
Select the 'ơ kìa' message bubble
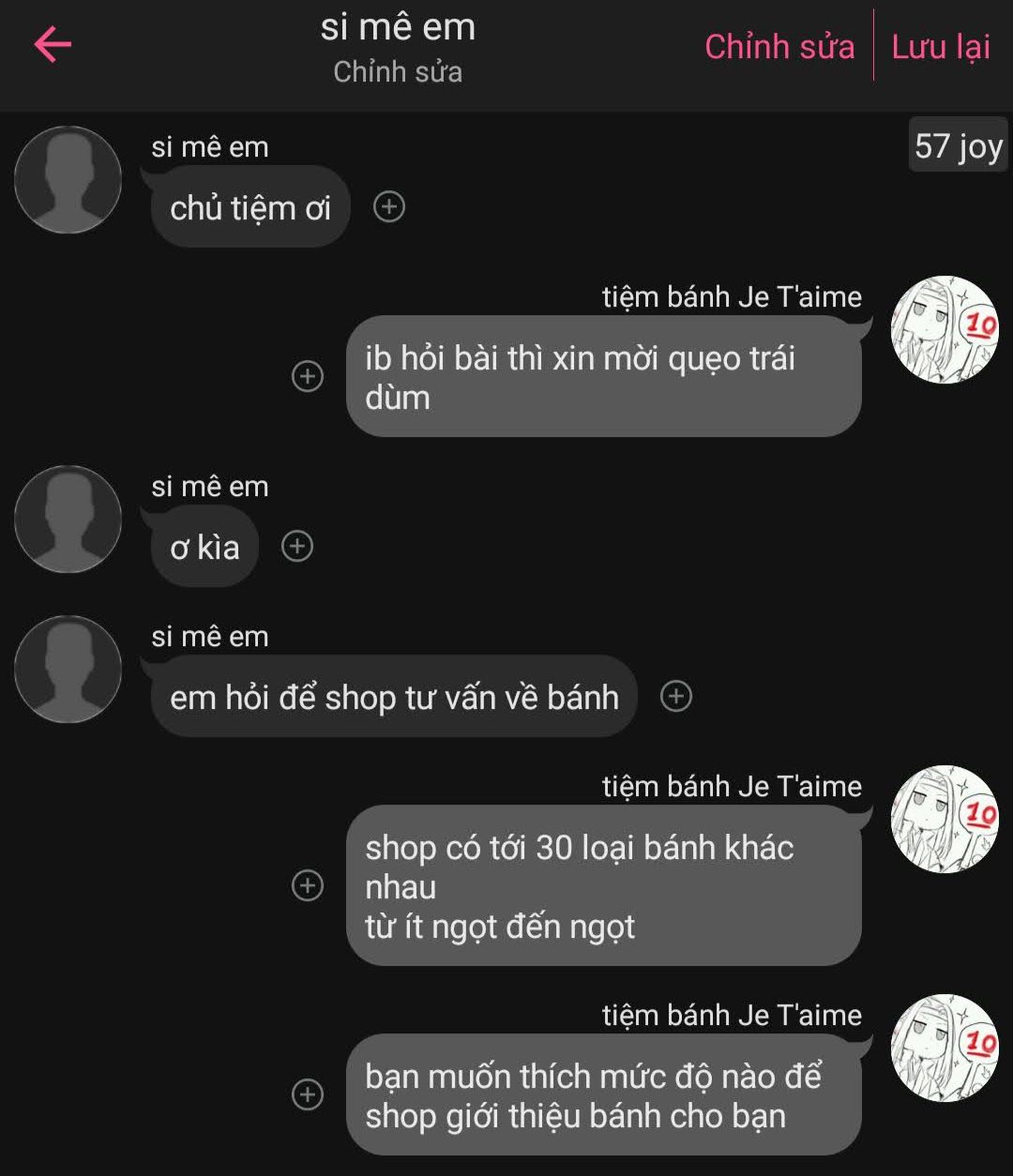tap(204, 547)
